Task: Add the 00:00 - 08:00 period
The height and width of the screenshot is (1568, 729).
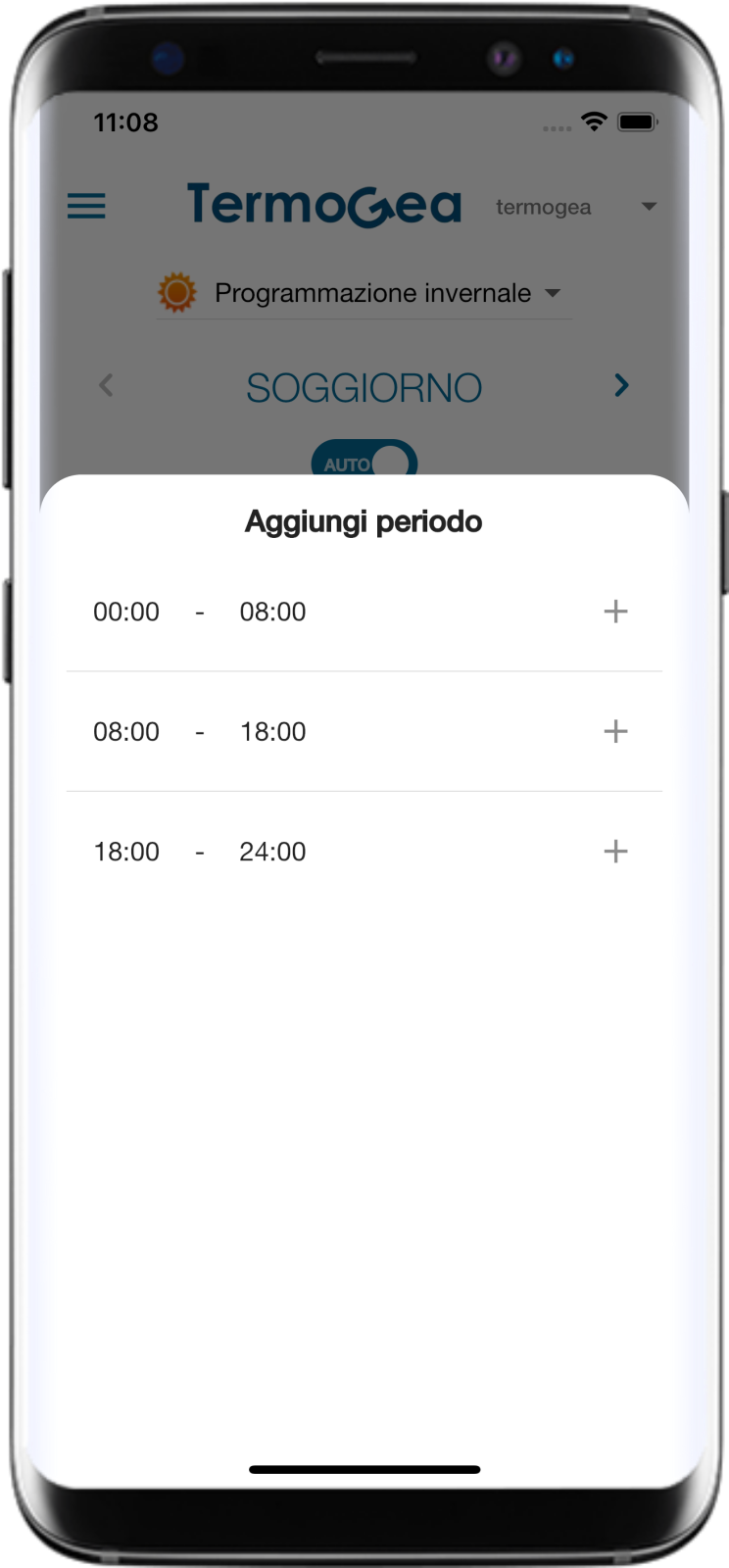Action: (x=615, y=612)
